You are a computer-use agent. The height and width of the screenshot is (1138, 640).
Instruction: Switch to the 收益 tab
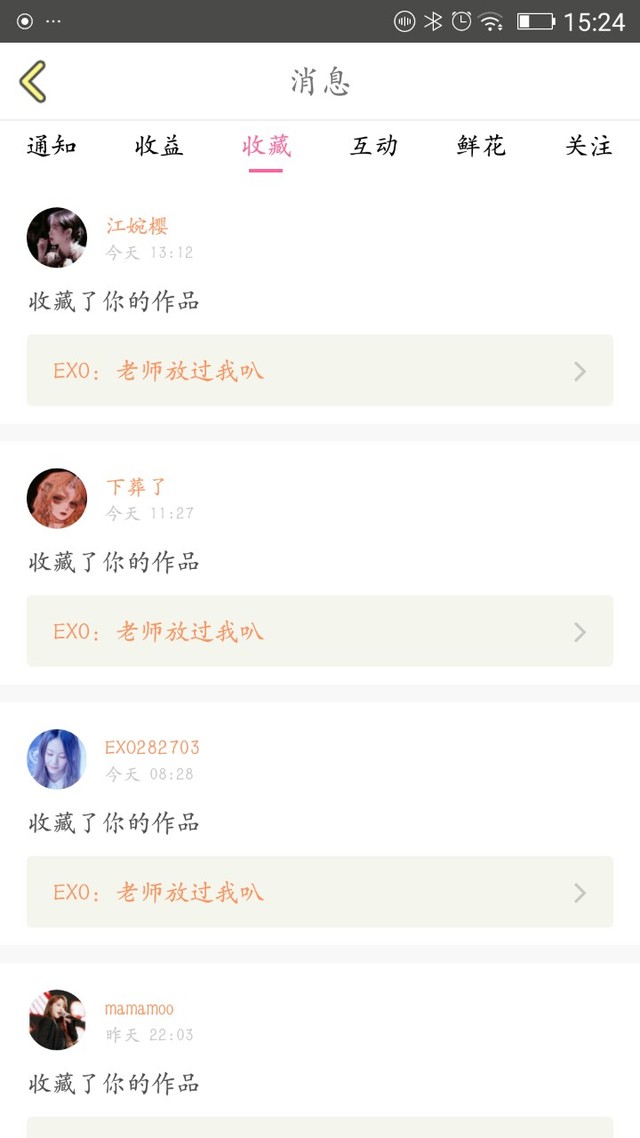(x=159, y=146)
